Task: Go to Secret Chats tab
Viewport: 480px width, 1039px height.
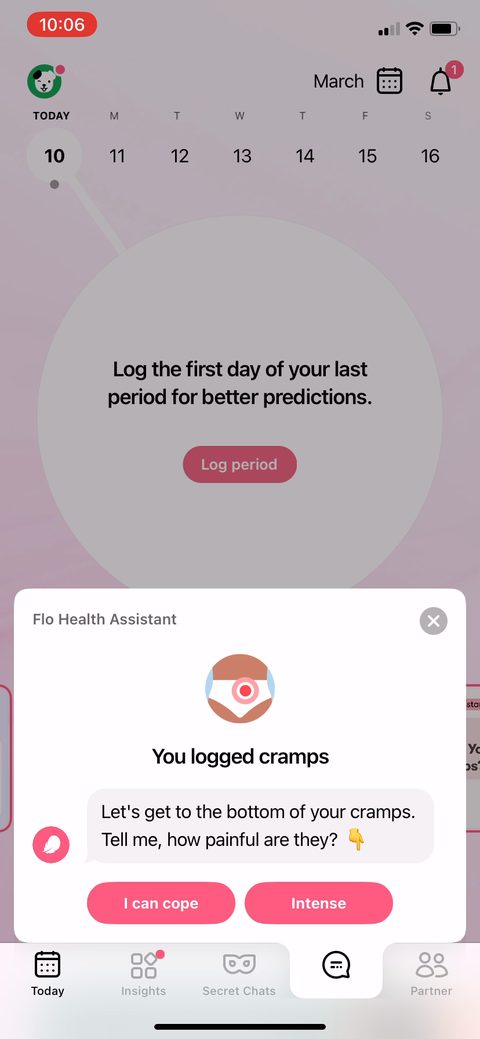Action: (x=239, y=974)
